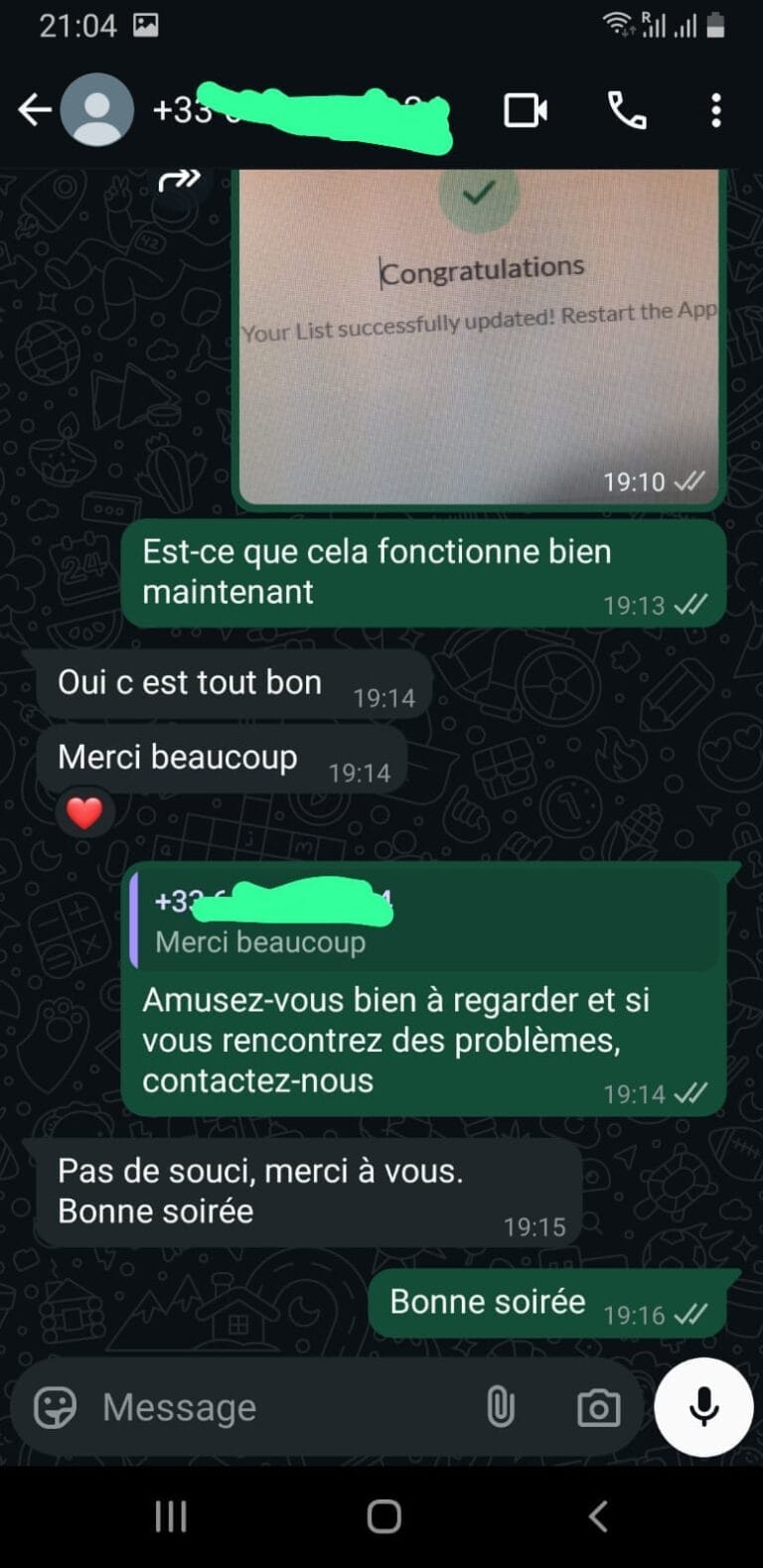Open the recent apps view
Image resolution: width=763 pixels, height=1568 pixels.
tap(171, 1516)
